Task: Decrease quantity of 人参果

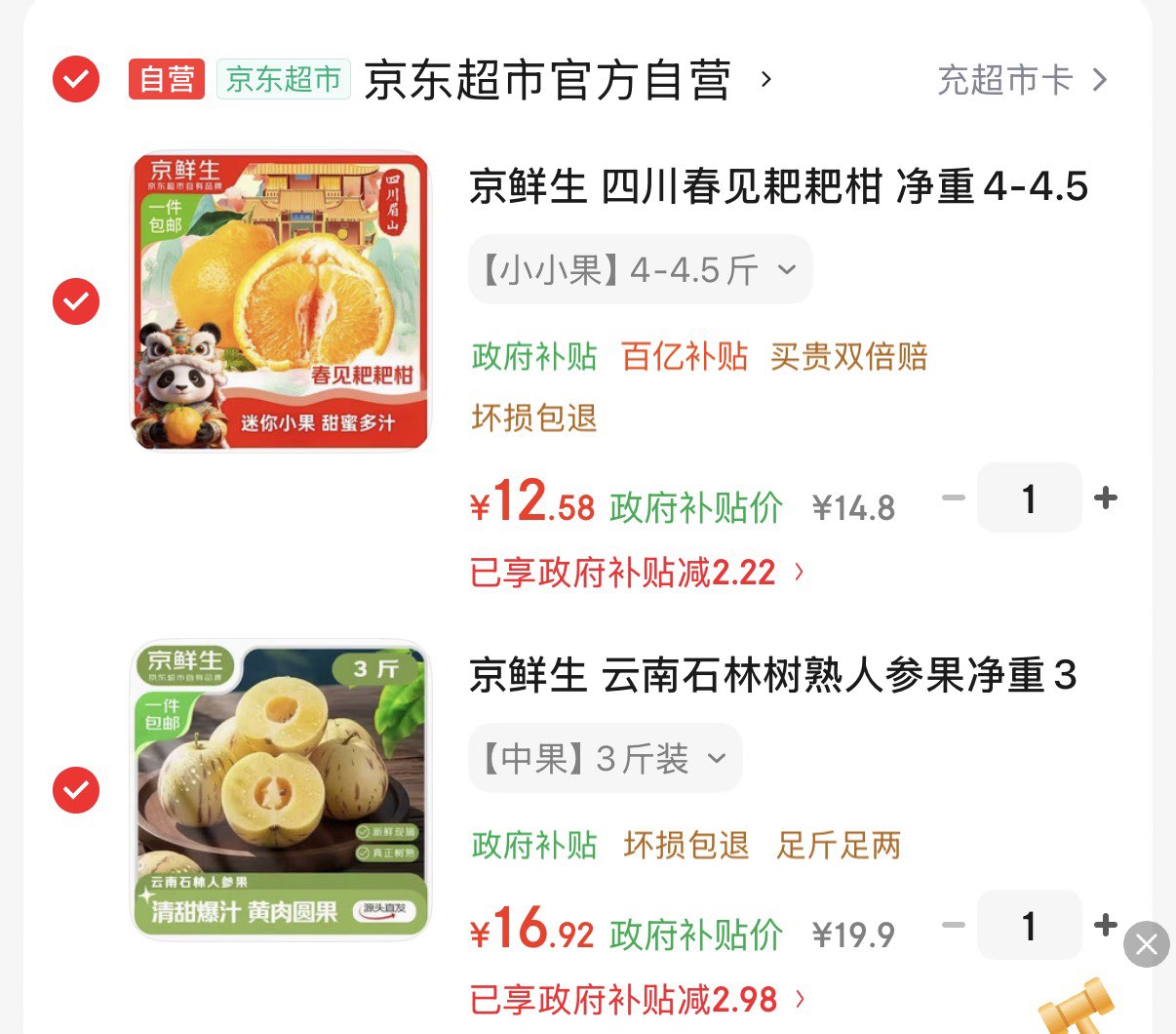Action: 953,925
